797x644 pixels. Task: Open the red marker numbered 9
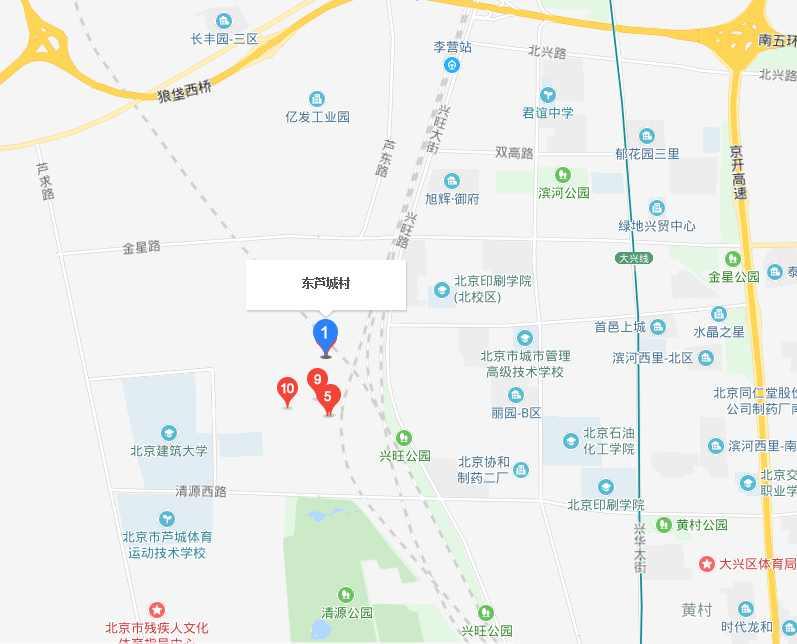pyautogui.click(x=316, y=380)
